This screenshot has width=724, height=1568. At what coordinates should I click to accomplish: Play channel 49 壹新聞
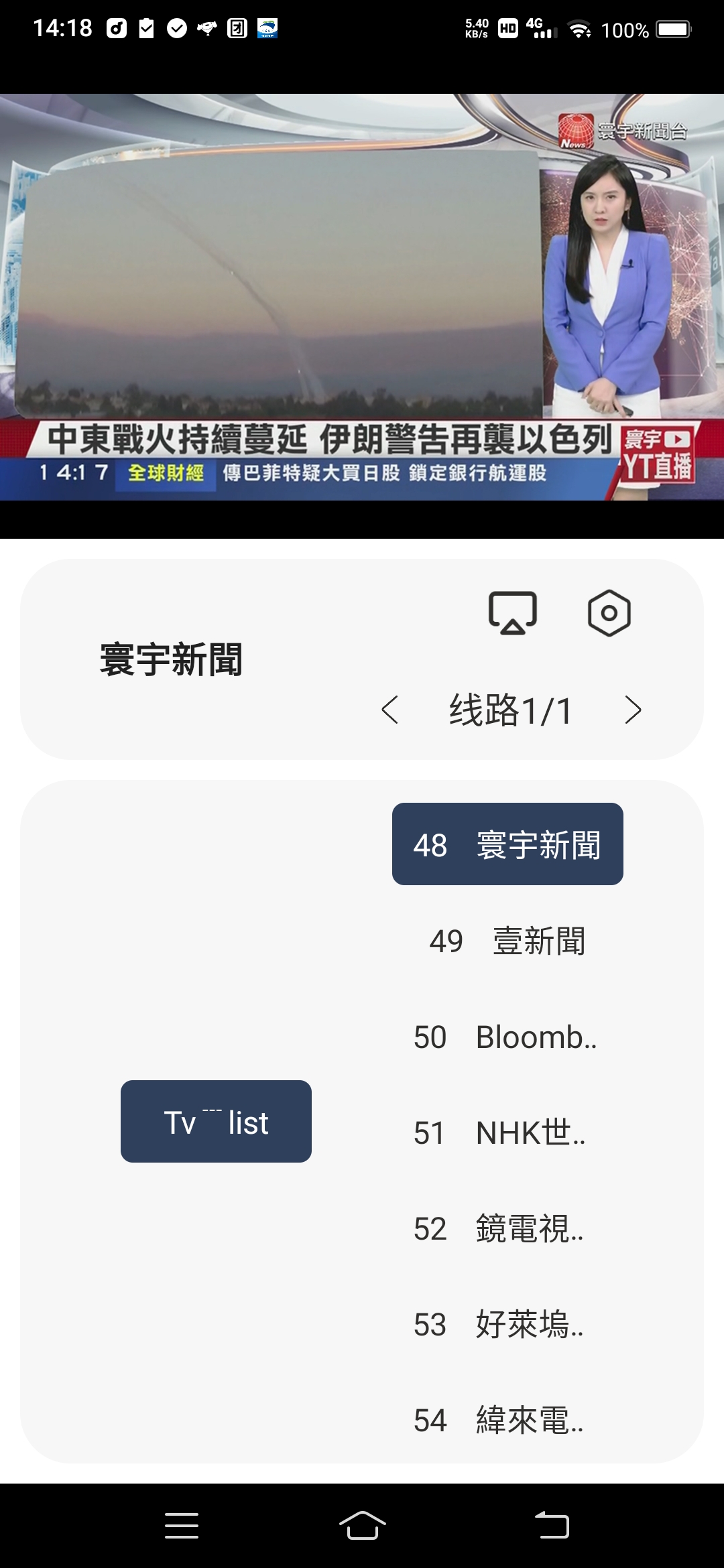tap(507, 941)
